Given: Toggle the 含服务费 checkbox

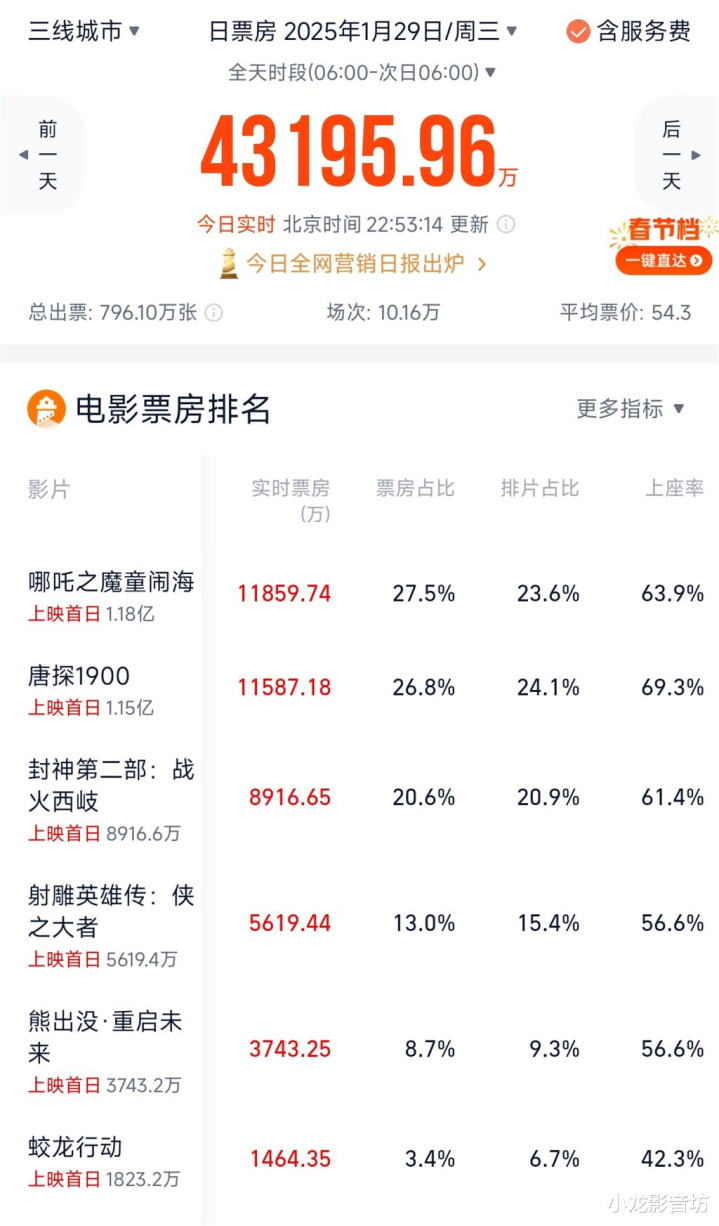Looking at the screenshot, I should 628,31.
